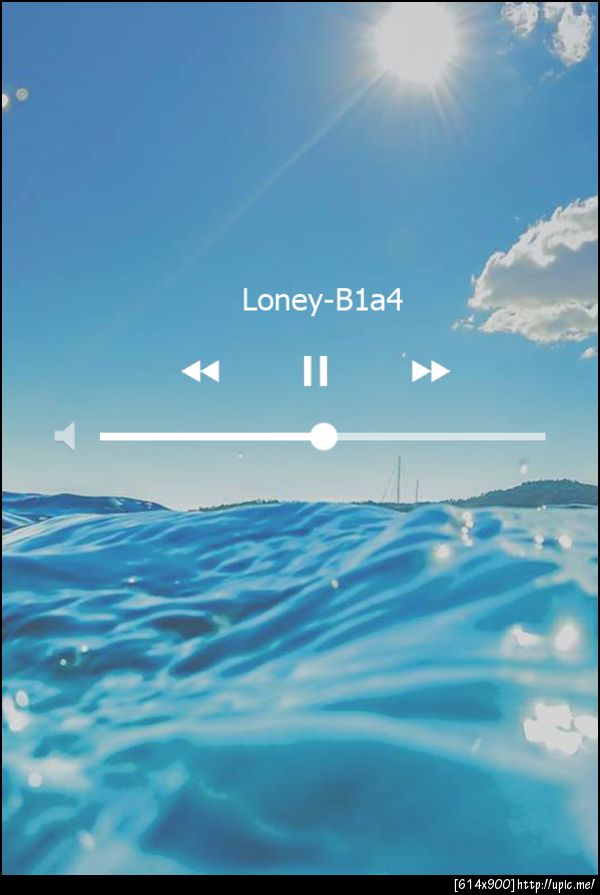Pause the song Loney-B1a4
This screenshot has height=895, width=600.
tap(315, 371)
